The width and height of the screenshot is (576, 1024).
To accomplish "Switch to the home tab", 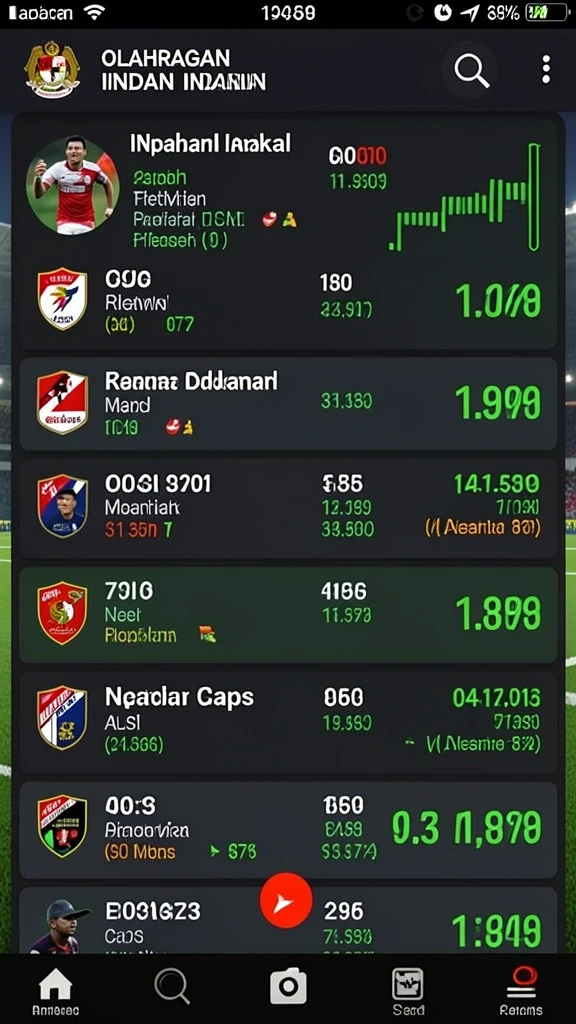I will [x=56, y=991].
